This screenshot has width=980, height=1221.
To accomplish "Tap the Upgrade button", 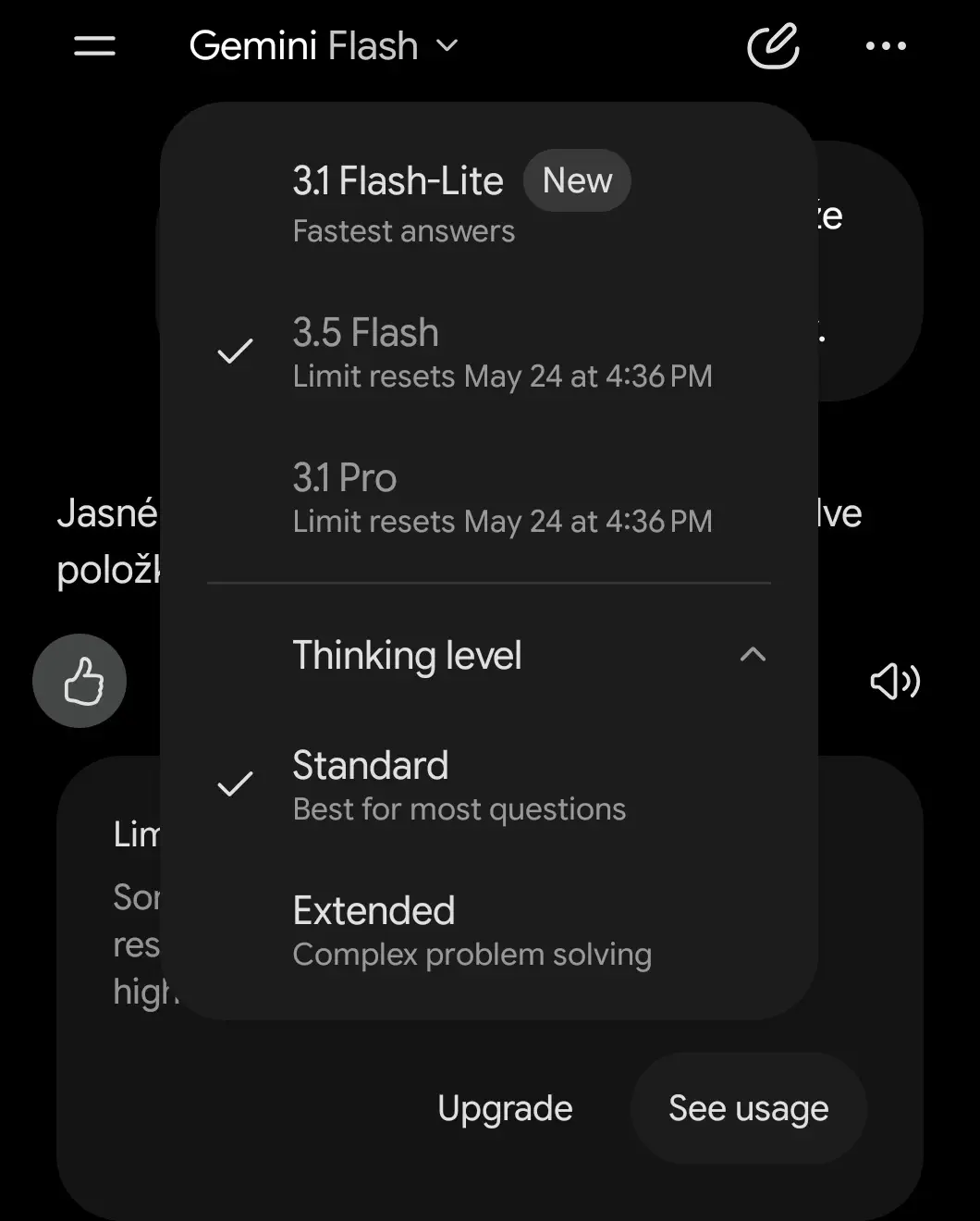I will coord(505,1108).
